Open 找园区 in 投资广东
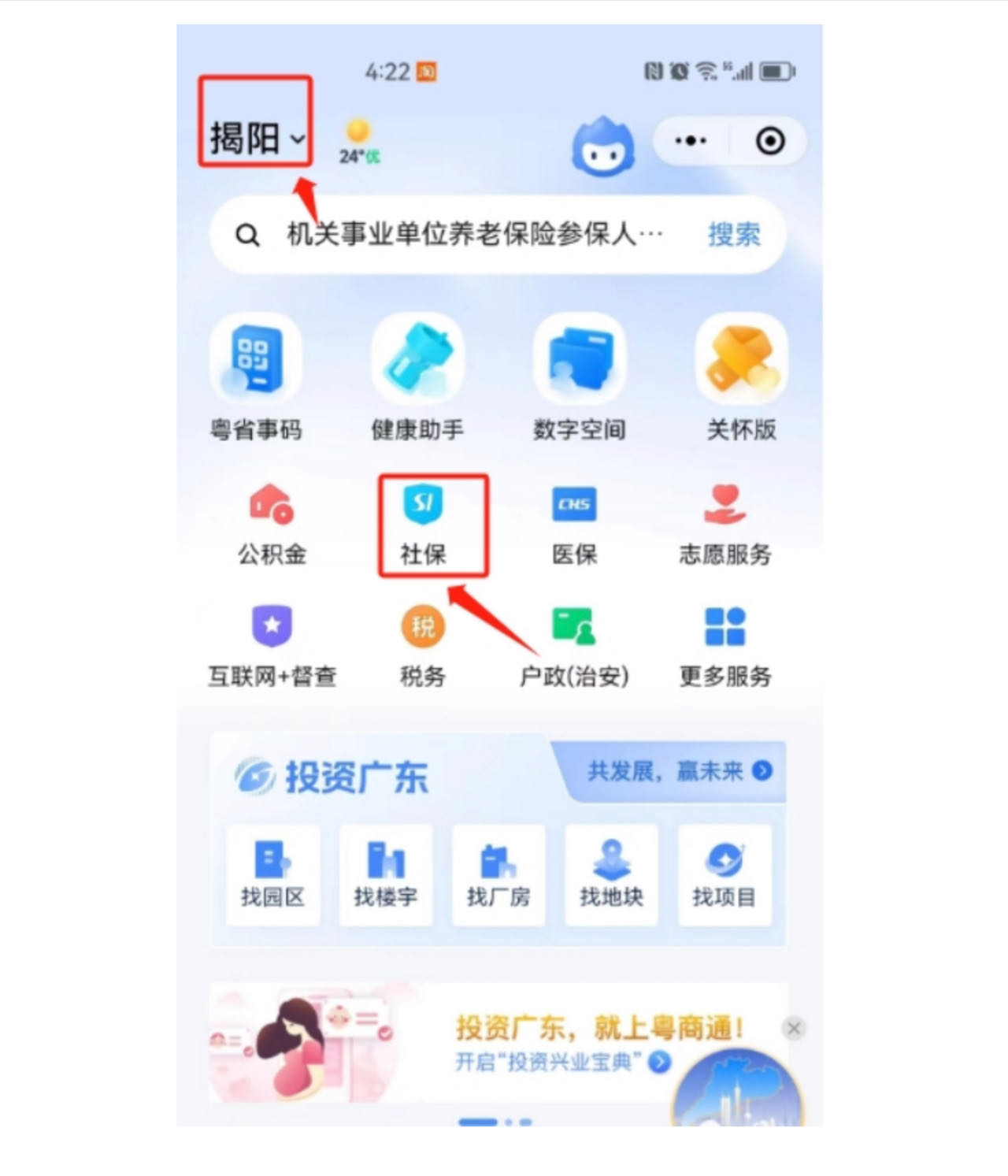This screenshot has width=1008, height=1176. [272, 874]
